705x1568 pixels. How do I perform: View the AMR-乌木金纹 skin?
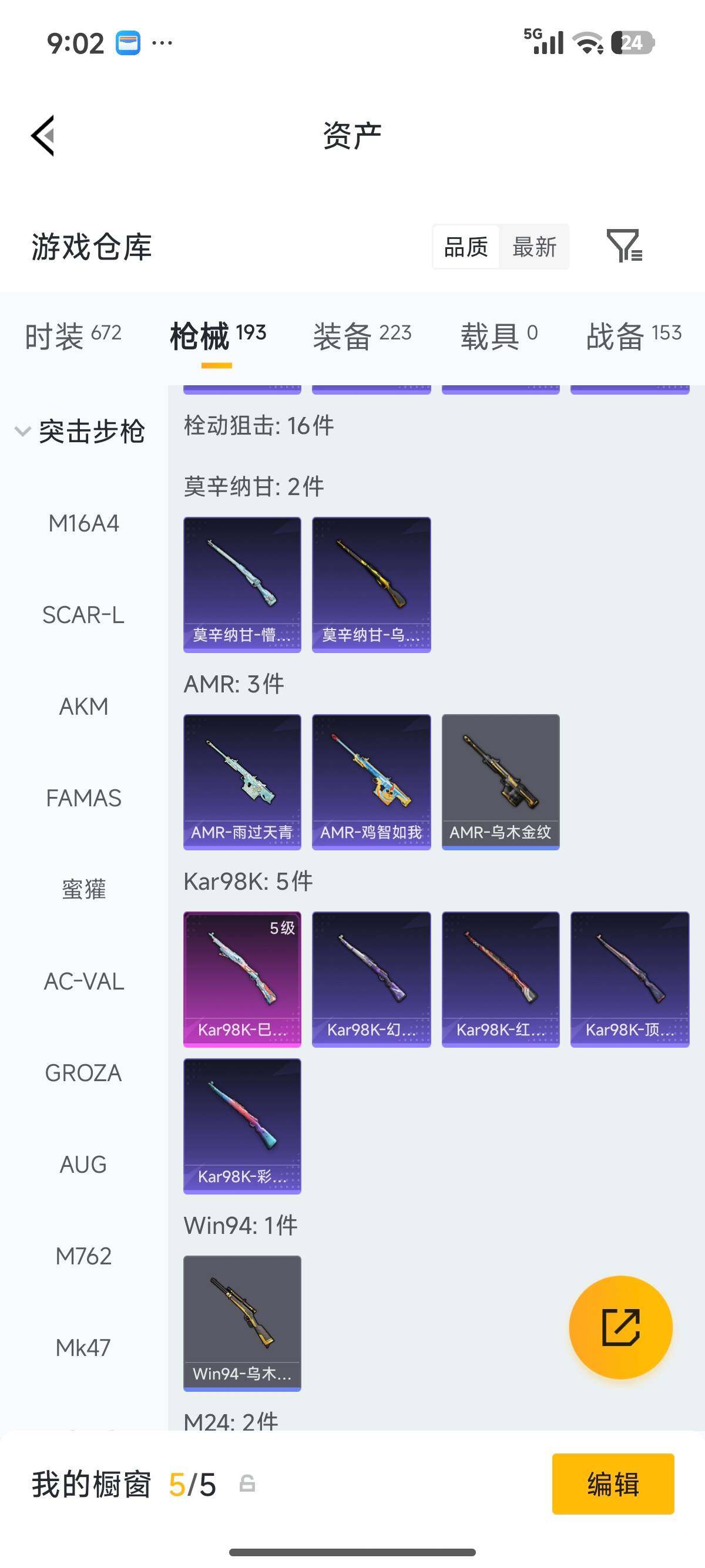(x=501, y=780)
